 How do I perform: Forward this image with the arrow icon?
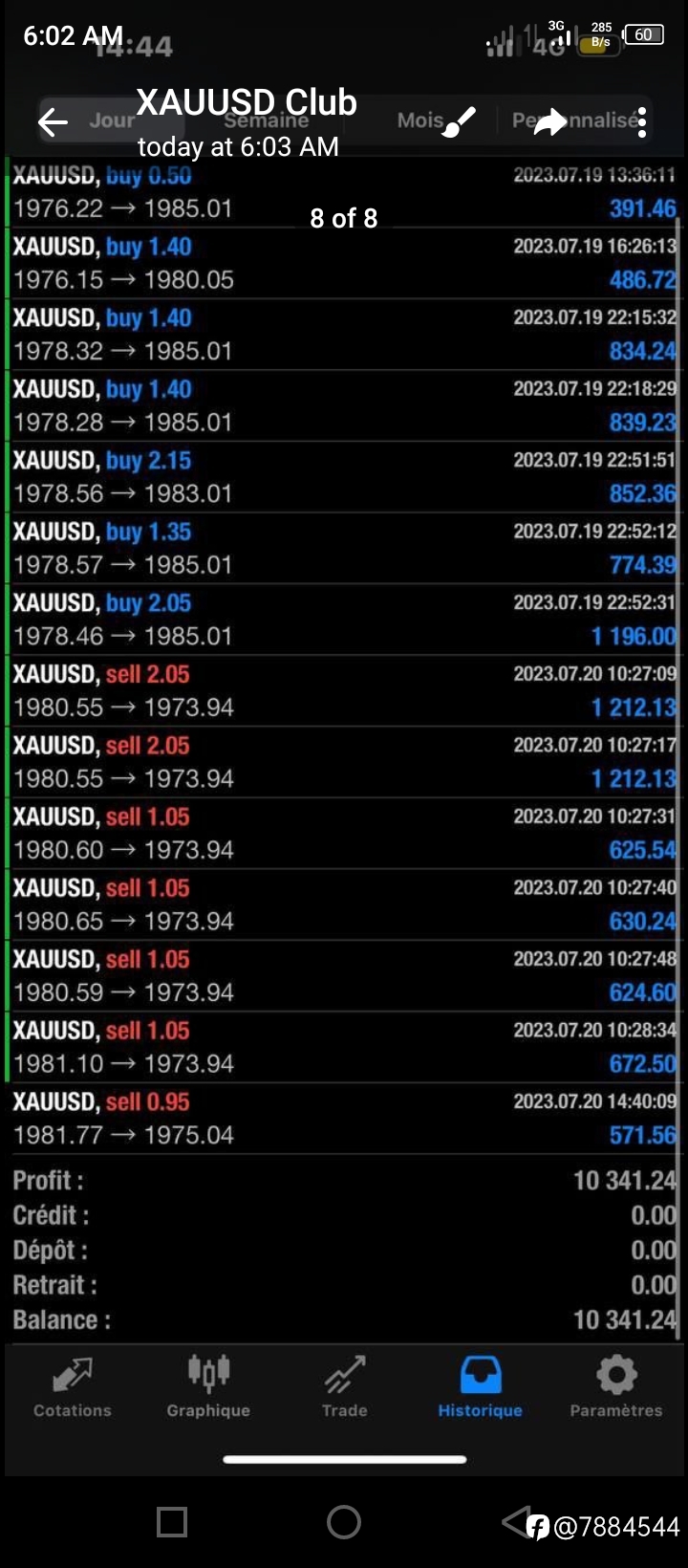tap(550, 122)
